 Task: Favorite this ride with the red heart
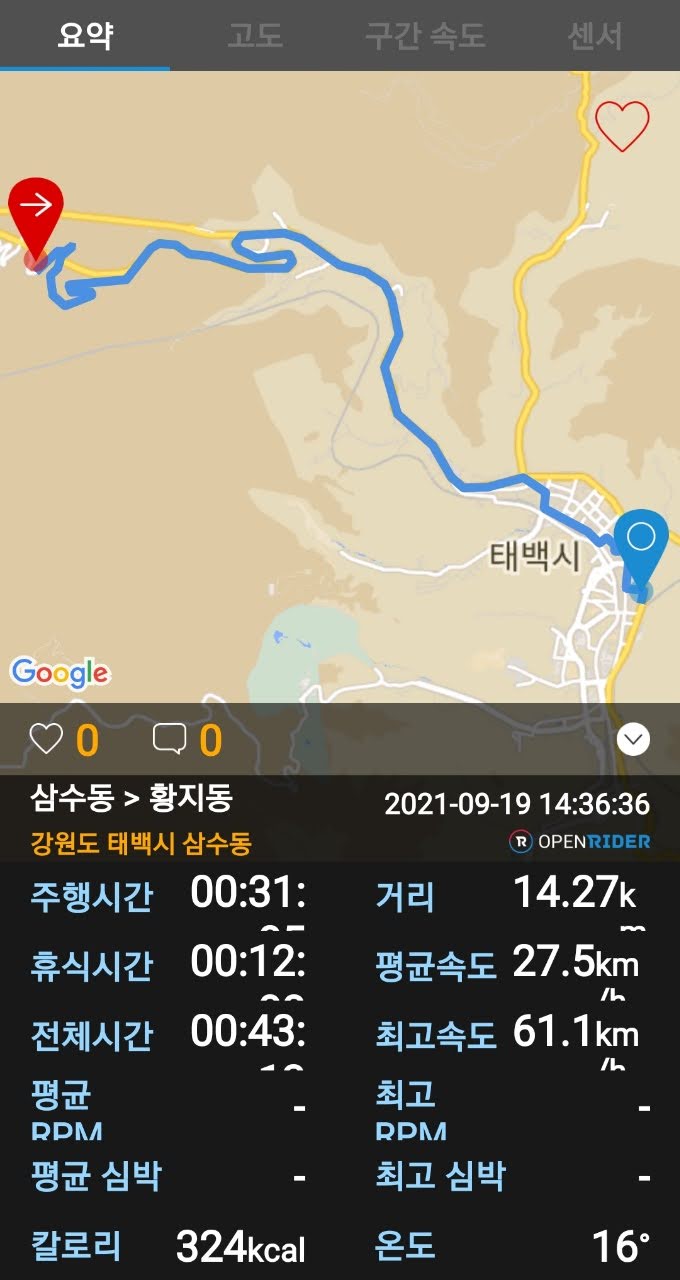622,126
